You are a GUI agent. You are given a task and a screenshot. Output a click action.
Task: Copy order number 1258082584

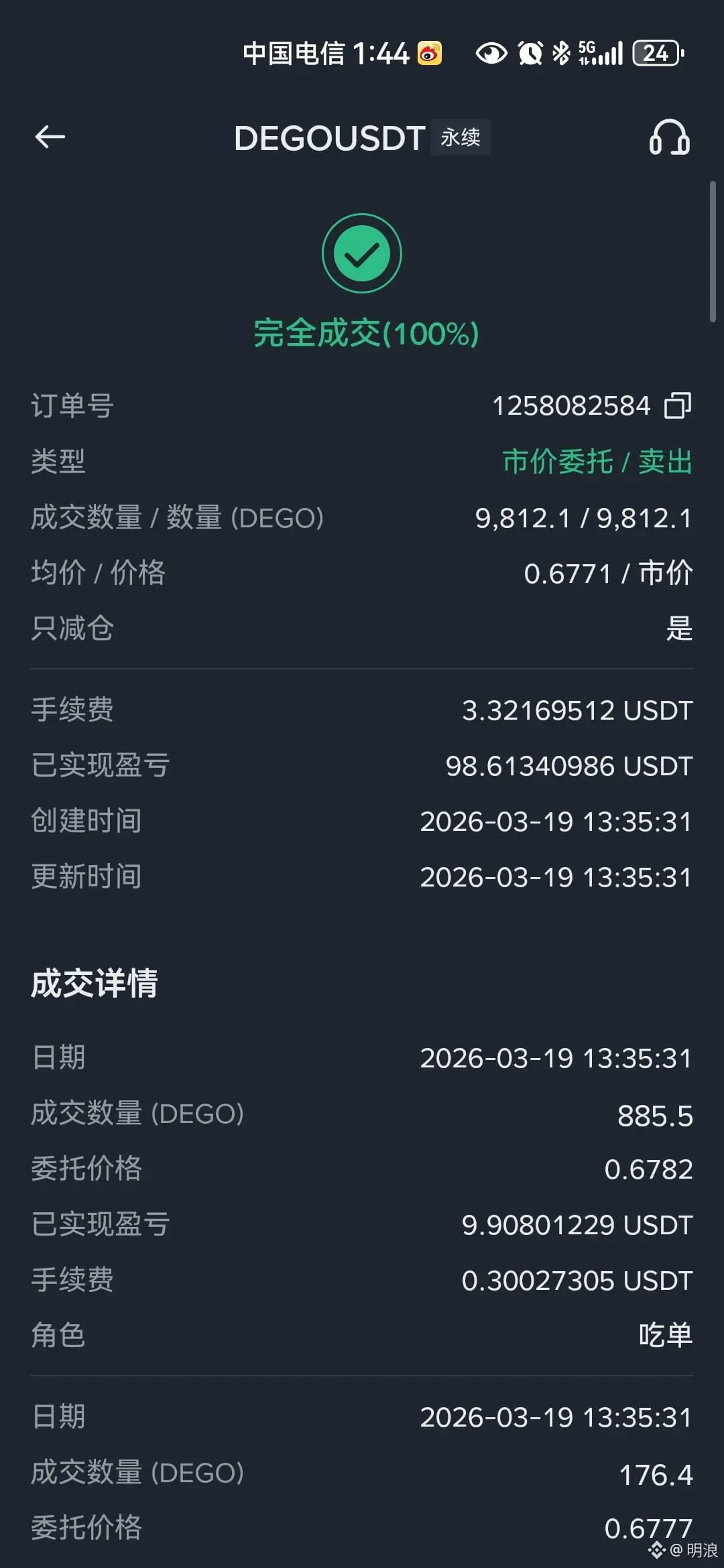click(677, 406)
